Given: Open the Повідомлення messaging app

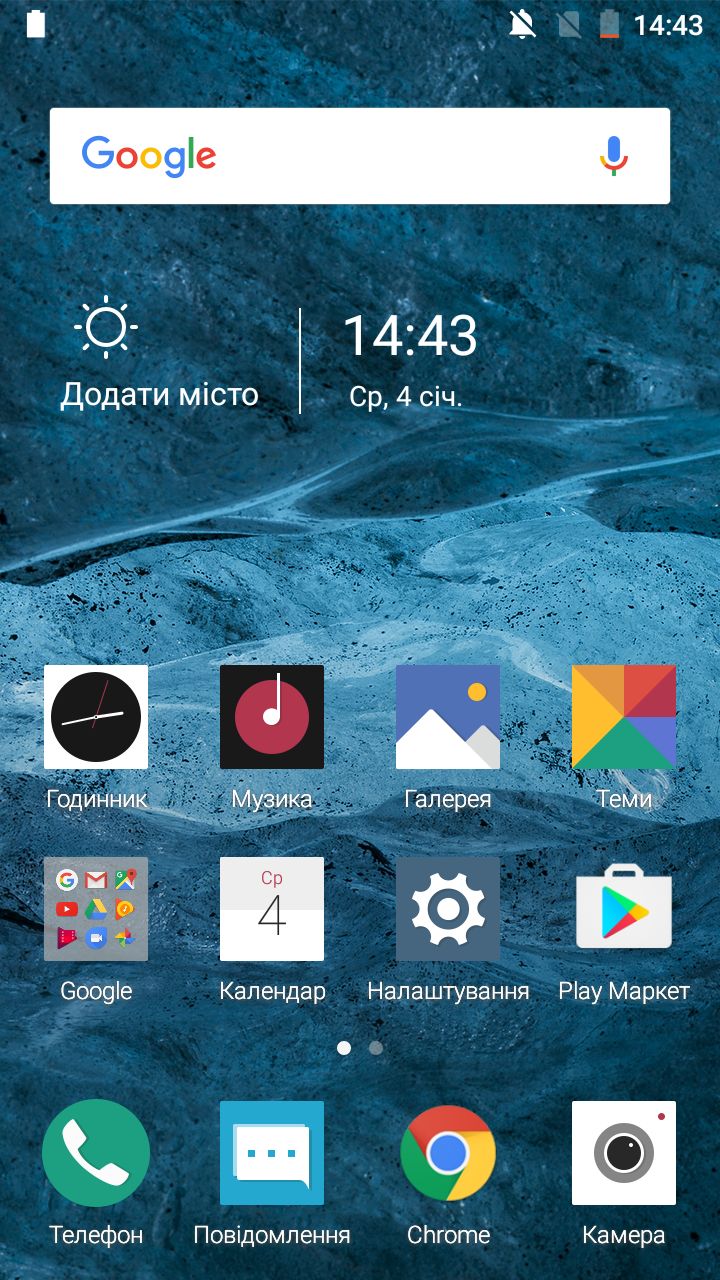Looking at the screenshot, I should [272, 1153].
